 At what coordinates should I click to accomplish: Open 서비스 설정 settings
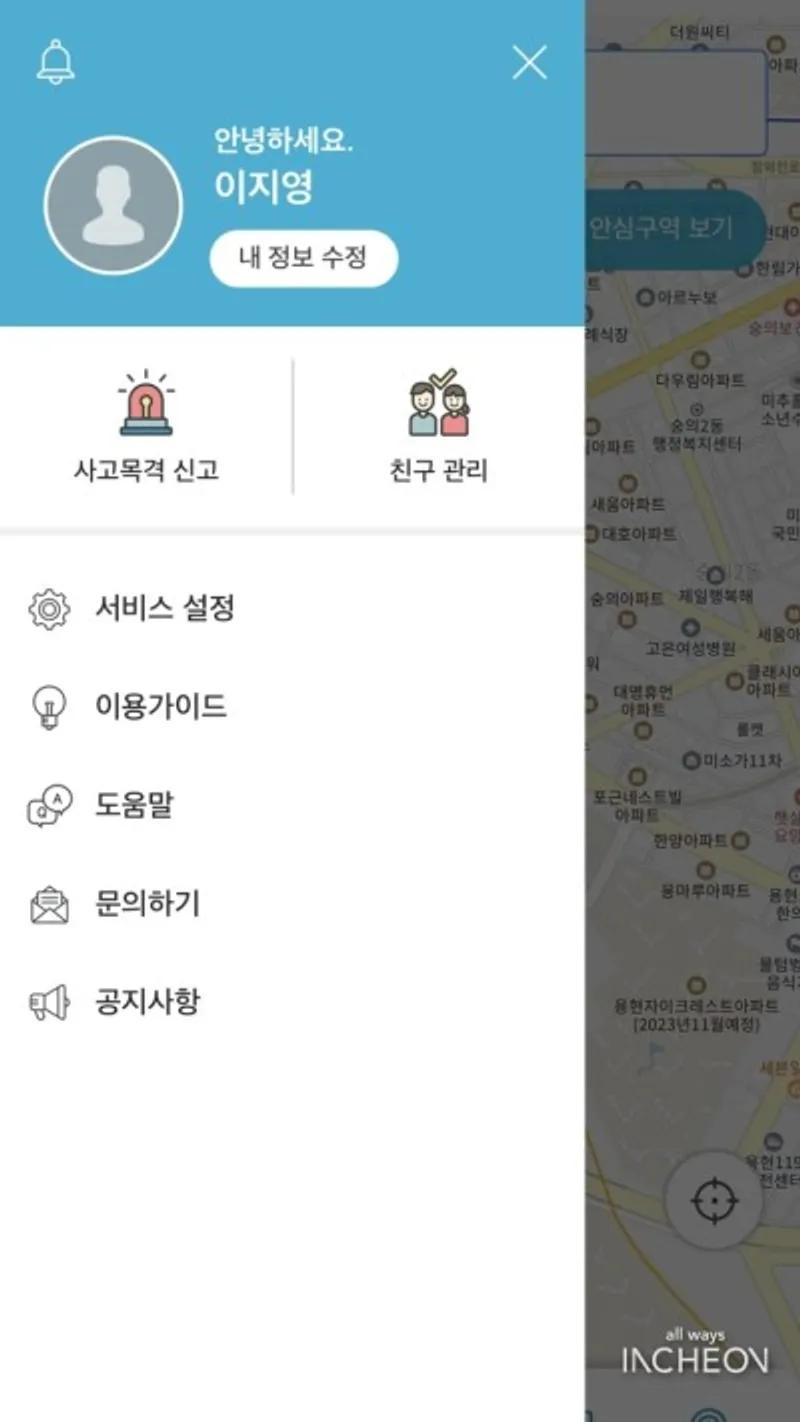pyautogui.click(x=292, y=608)
